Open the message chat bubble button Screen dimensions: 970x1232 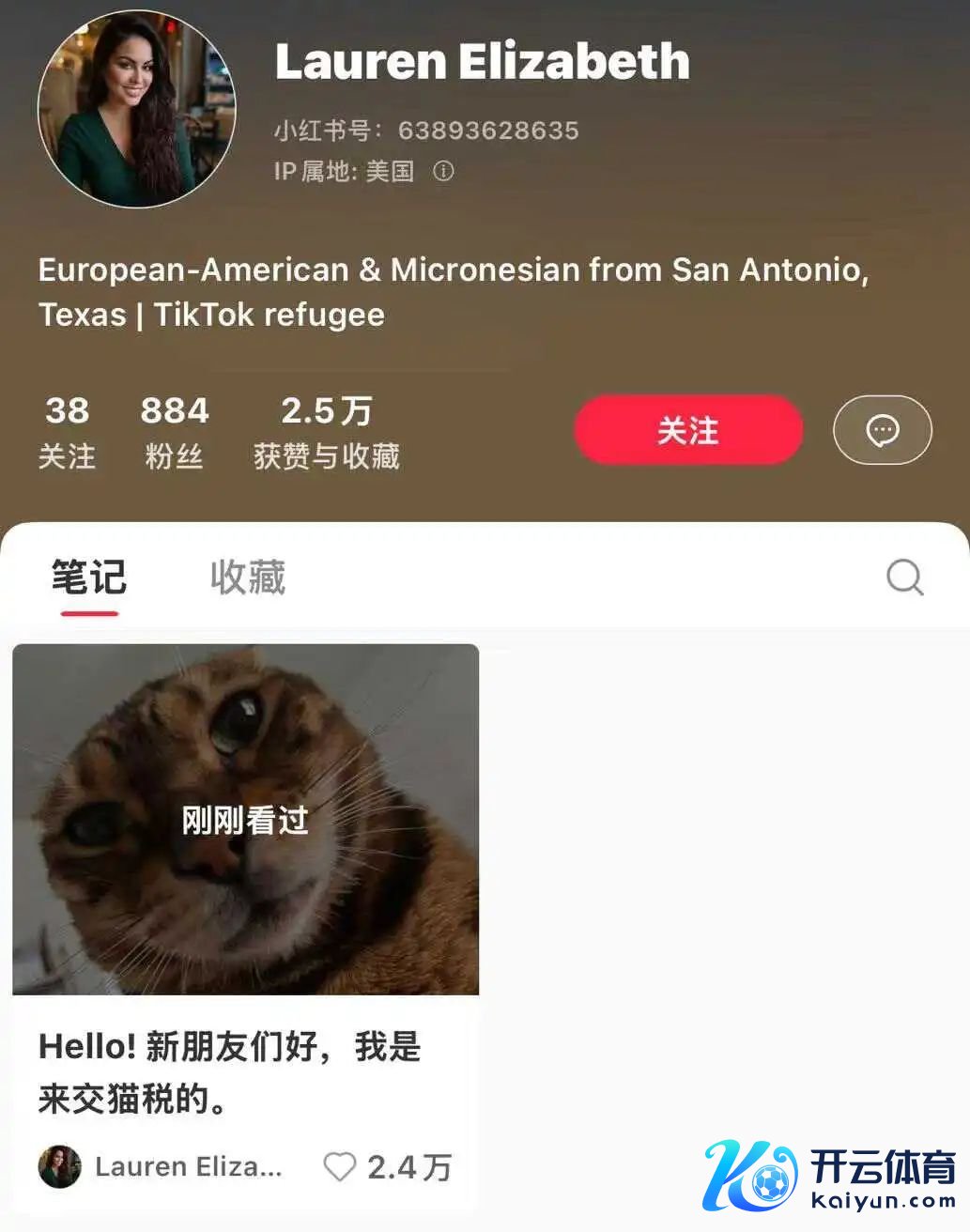click(882, 430)
